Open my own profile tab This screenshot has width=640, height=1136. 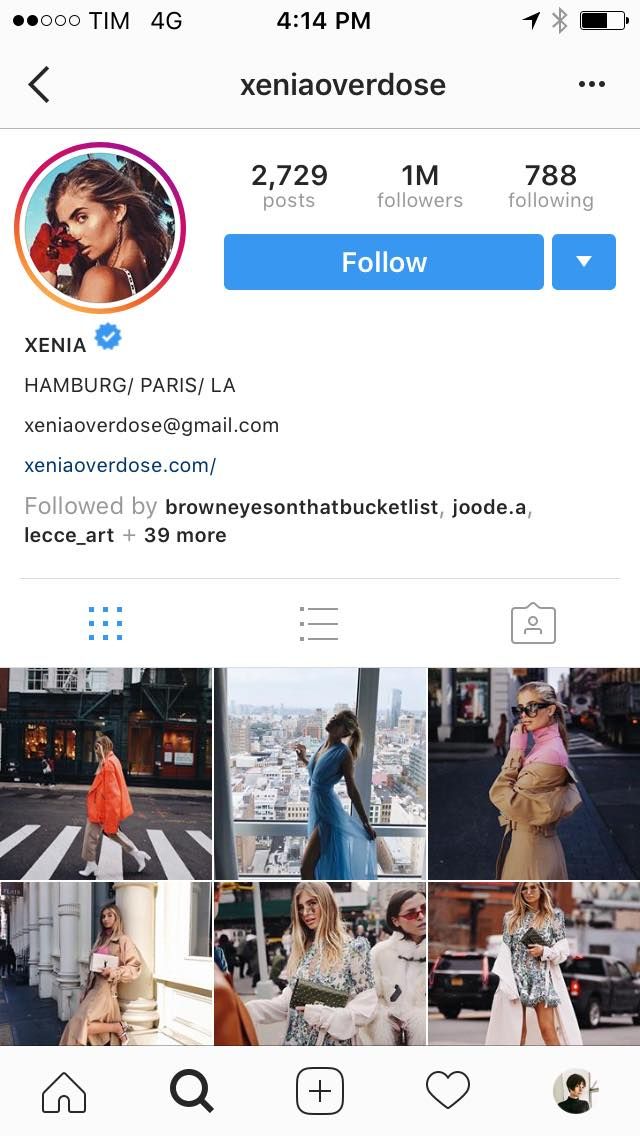point(575,1091)
